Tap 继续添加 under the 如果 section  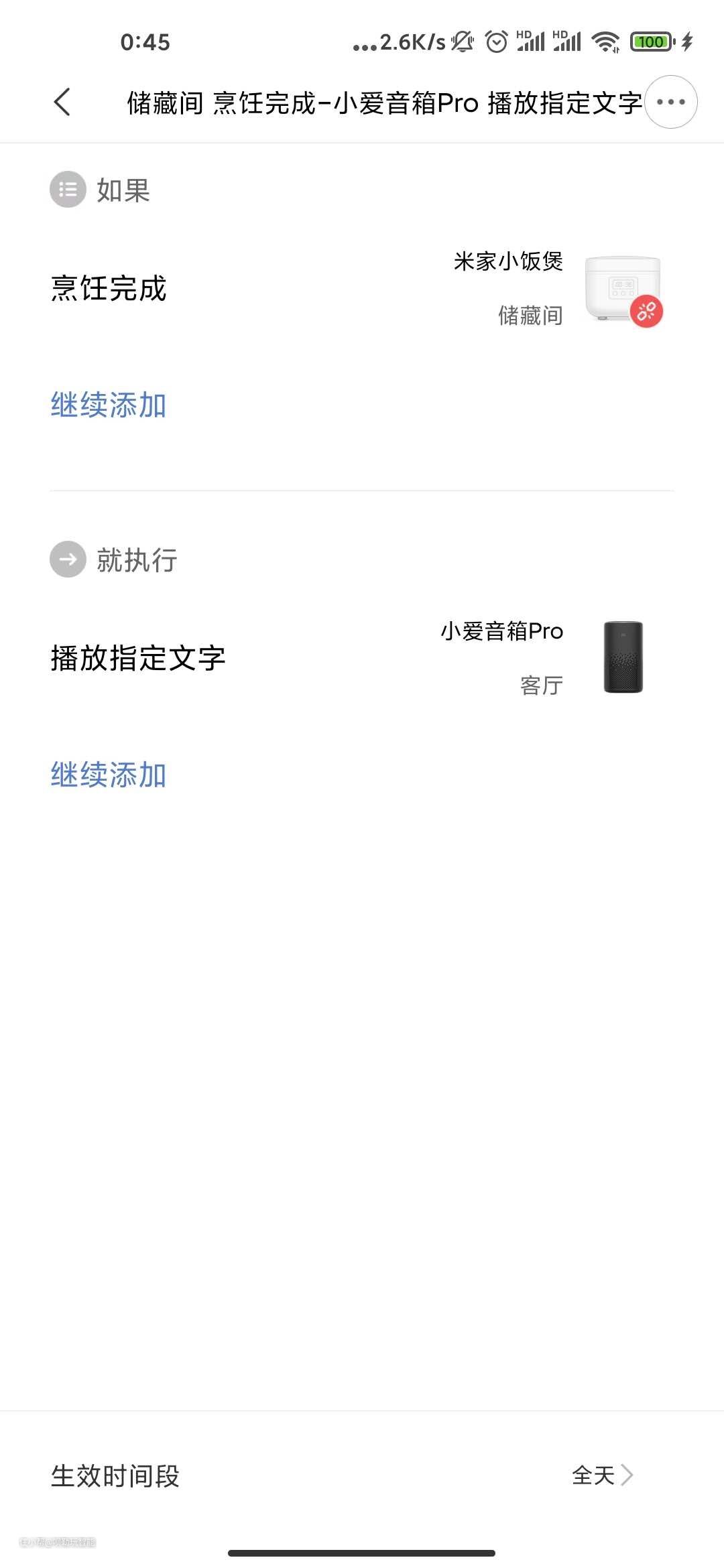[109, 405]
